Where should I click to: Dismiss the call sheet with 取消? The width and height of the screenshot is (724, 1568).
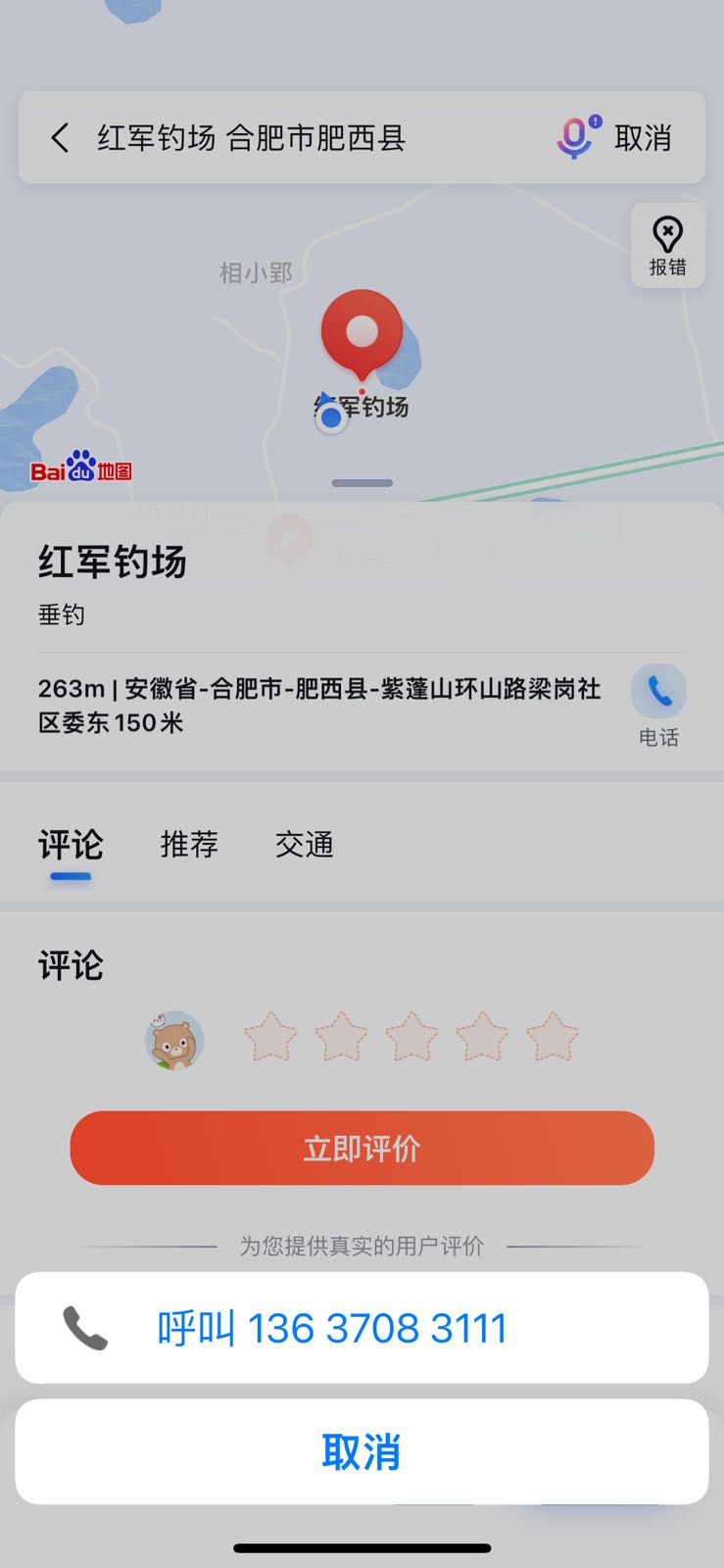[361, 1451]
